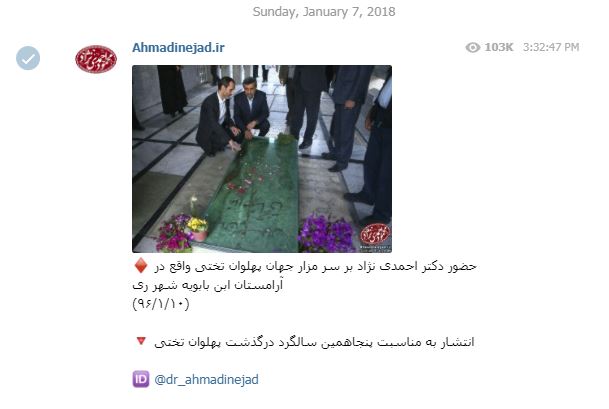Image resolution: width=609 pixels, height=409 pixels.
Task: Open the posted grave photo
Action: 262,158
